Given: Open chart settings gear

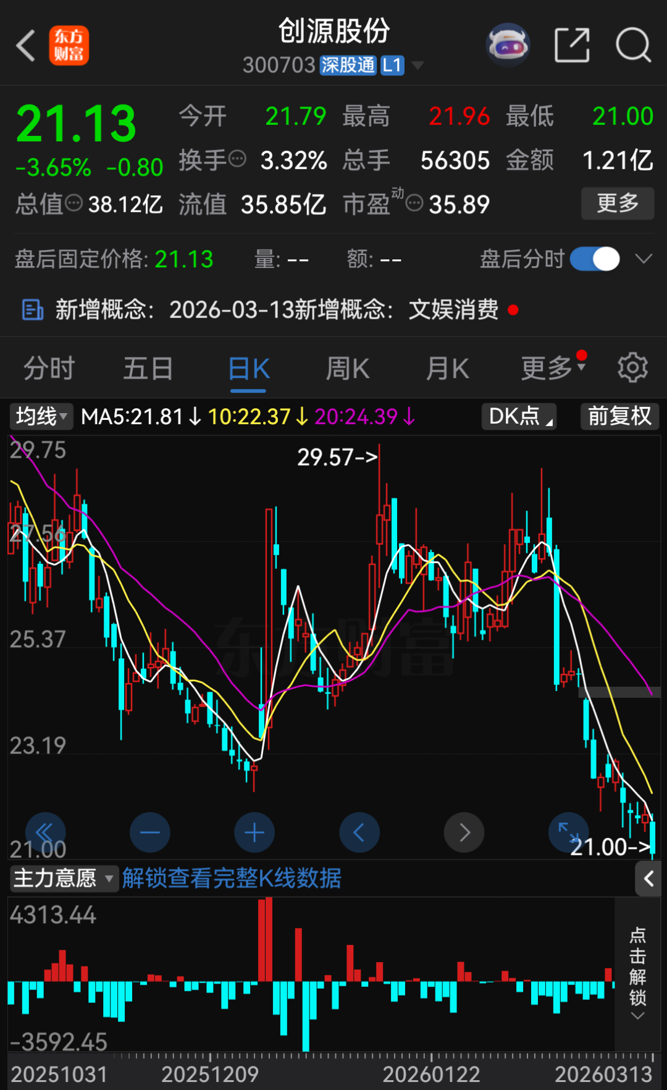Looking at the screenshot, I should (632, 368).
